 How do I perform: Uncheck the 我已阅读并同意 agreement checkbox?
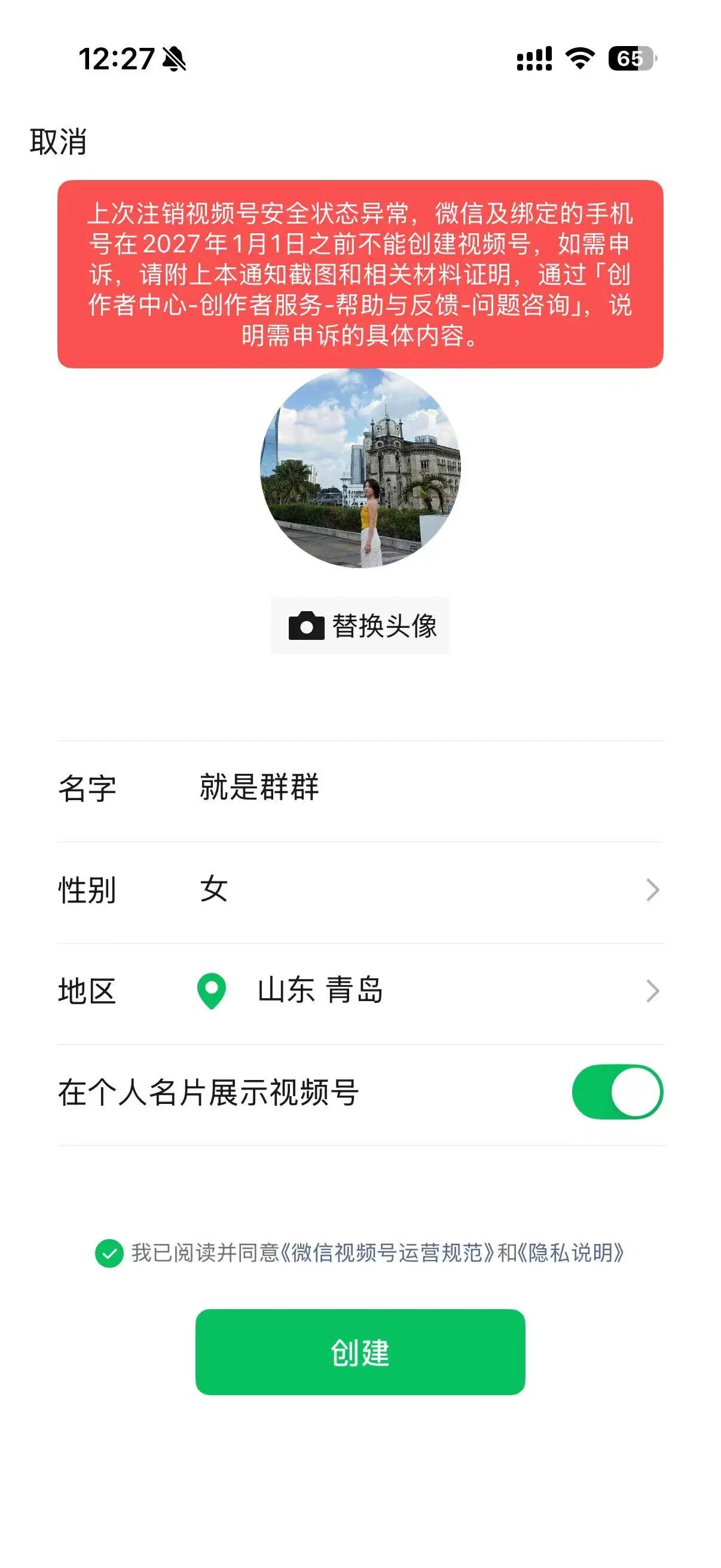tap(109, 1253)
